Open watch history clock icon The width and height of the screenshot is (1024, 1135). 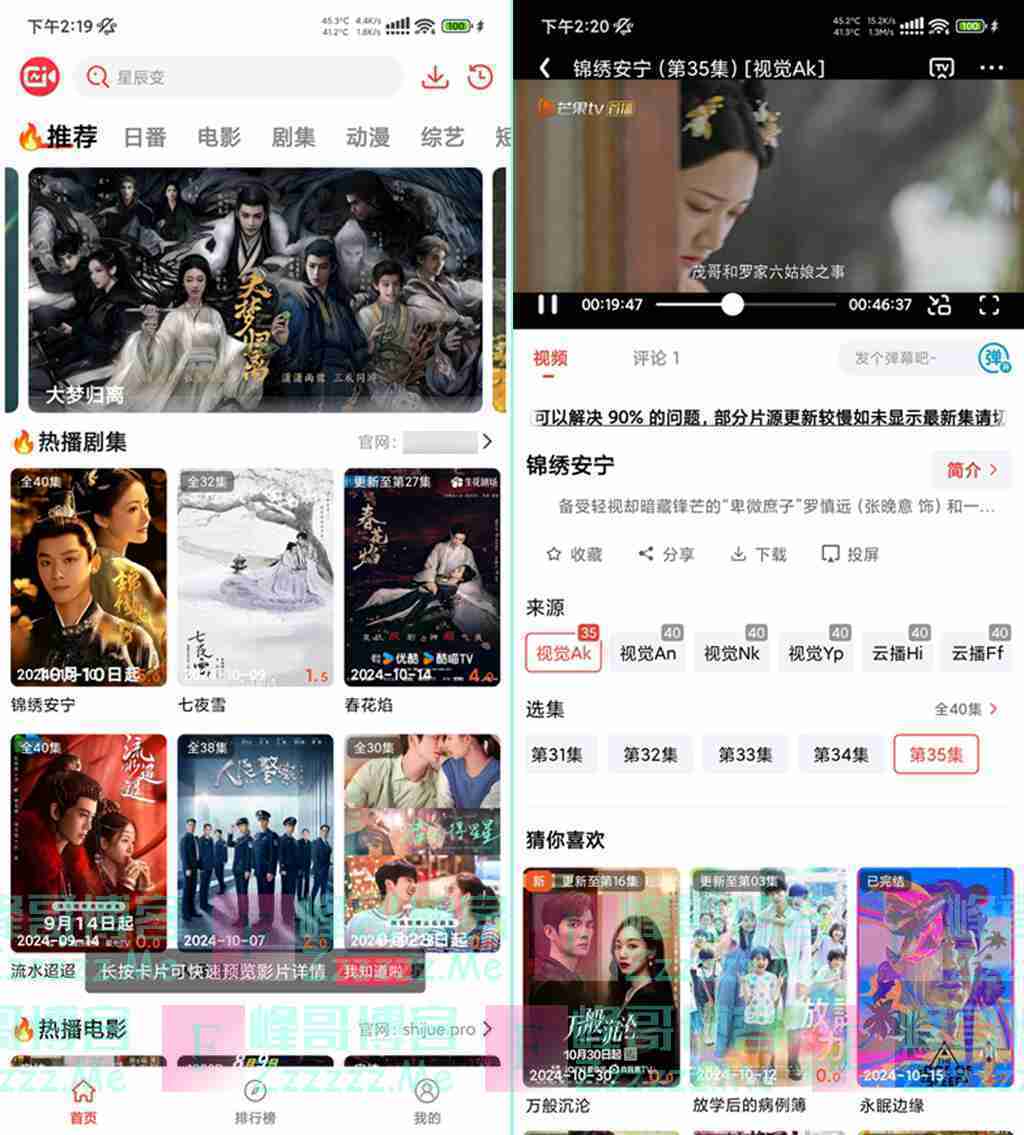480,77
